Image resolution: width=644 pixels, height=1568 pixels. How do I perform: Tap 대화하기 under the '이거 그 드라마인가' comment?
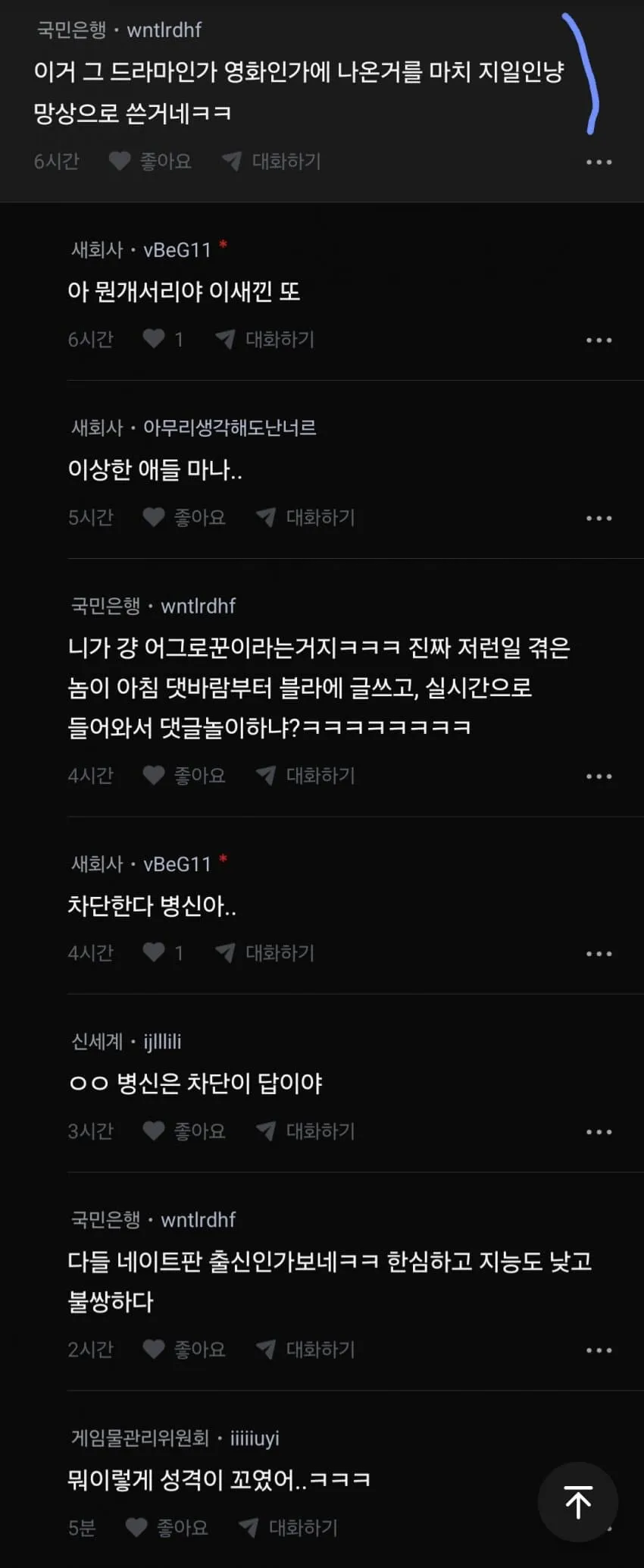(x=272, y=161)
